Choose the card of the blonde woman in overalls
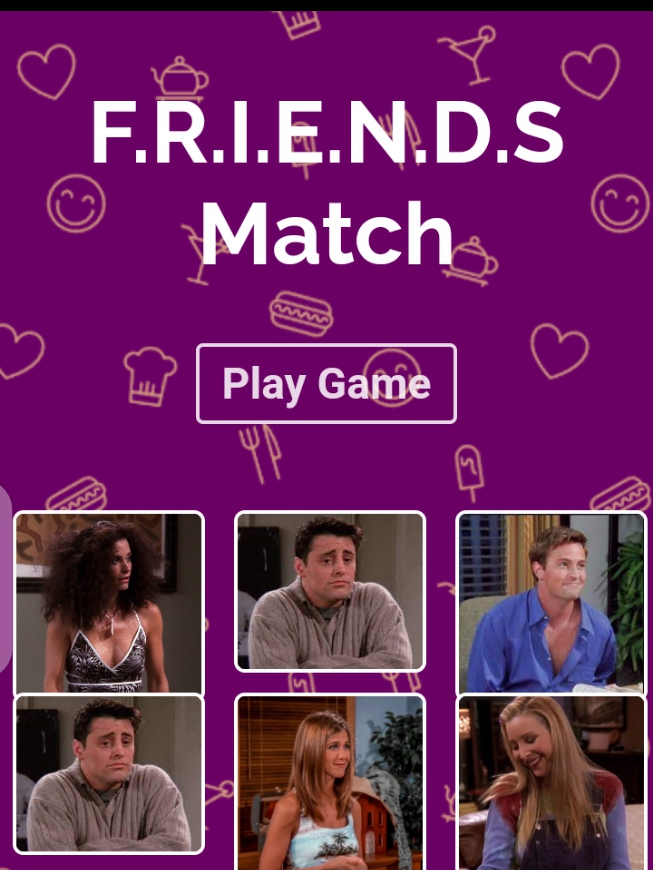 click(551, 782)
